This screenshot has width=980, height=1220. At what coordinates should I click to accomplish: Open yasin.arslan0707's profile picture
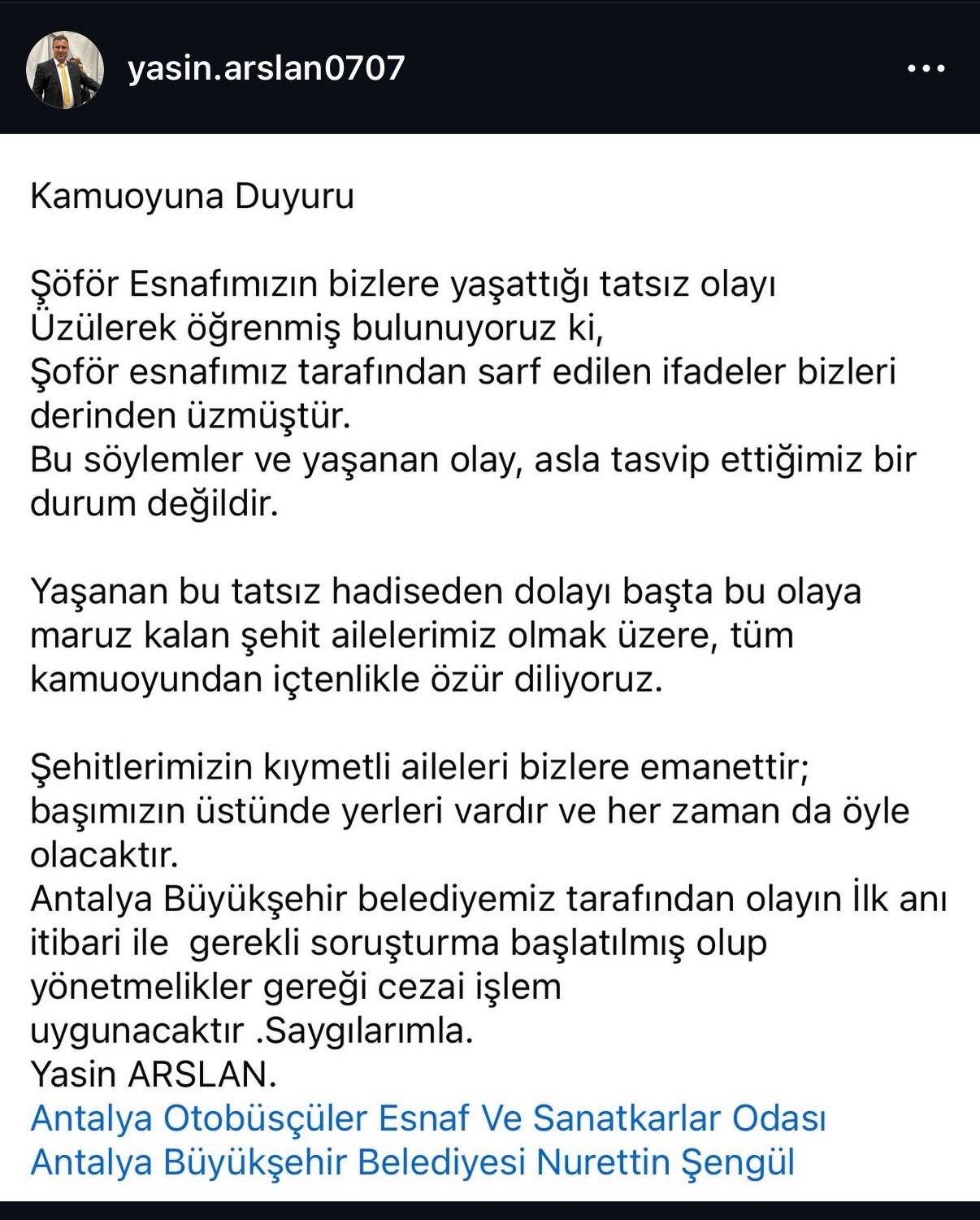coord(65,70)
